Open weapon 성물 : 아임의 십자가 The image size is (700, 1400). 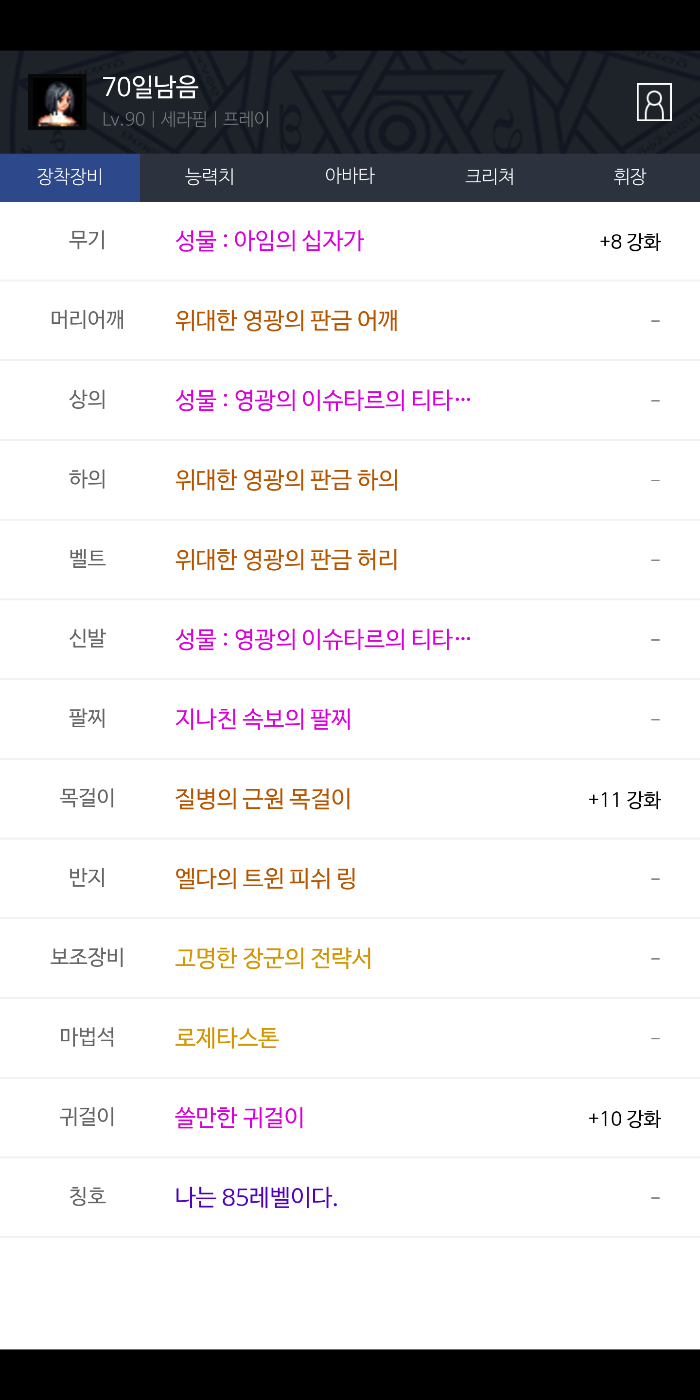pyautogui.click(x=270, y=241)
